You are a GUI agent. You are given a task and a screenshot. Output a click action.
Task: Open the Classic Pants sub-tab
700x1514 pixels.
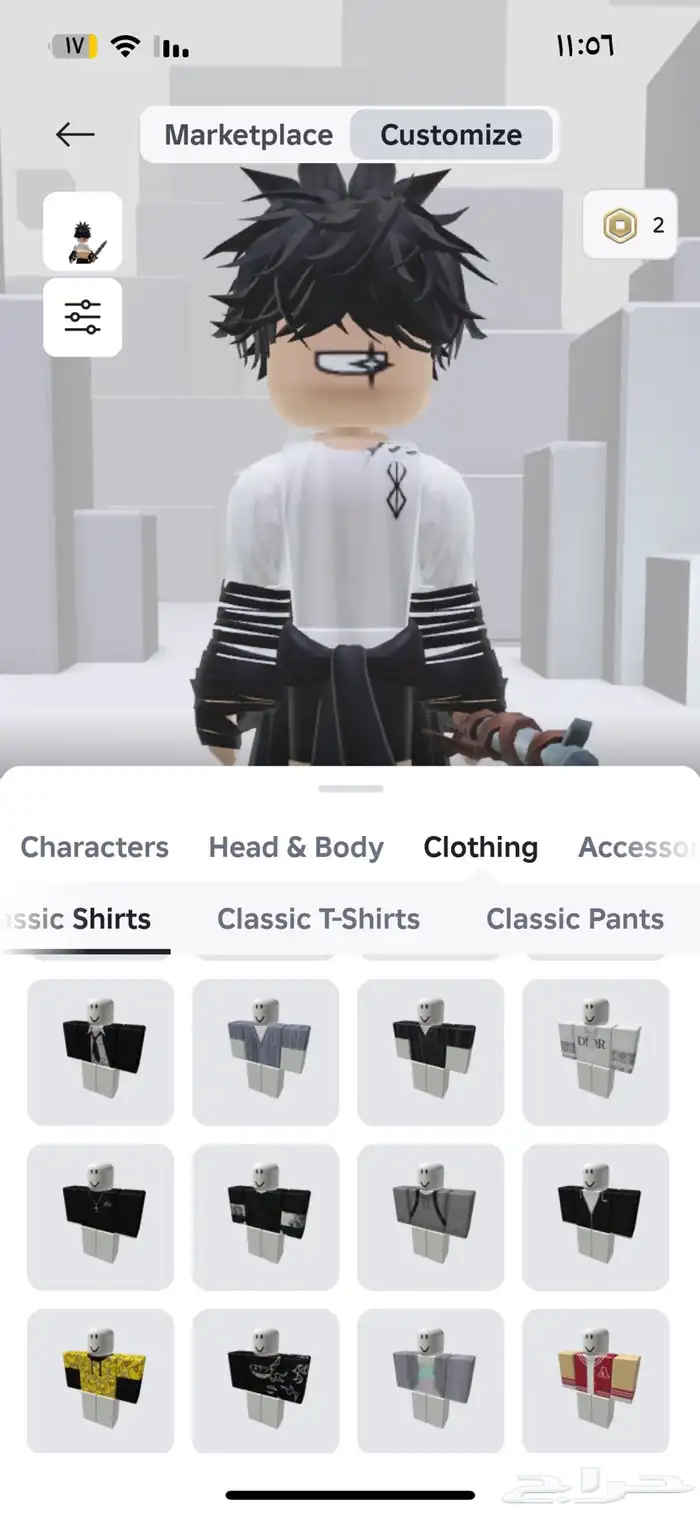(574, 919)
